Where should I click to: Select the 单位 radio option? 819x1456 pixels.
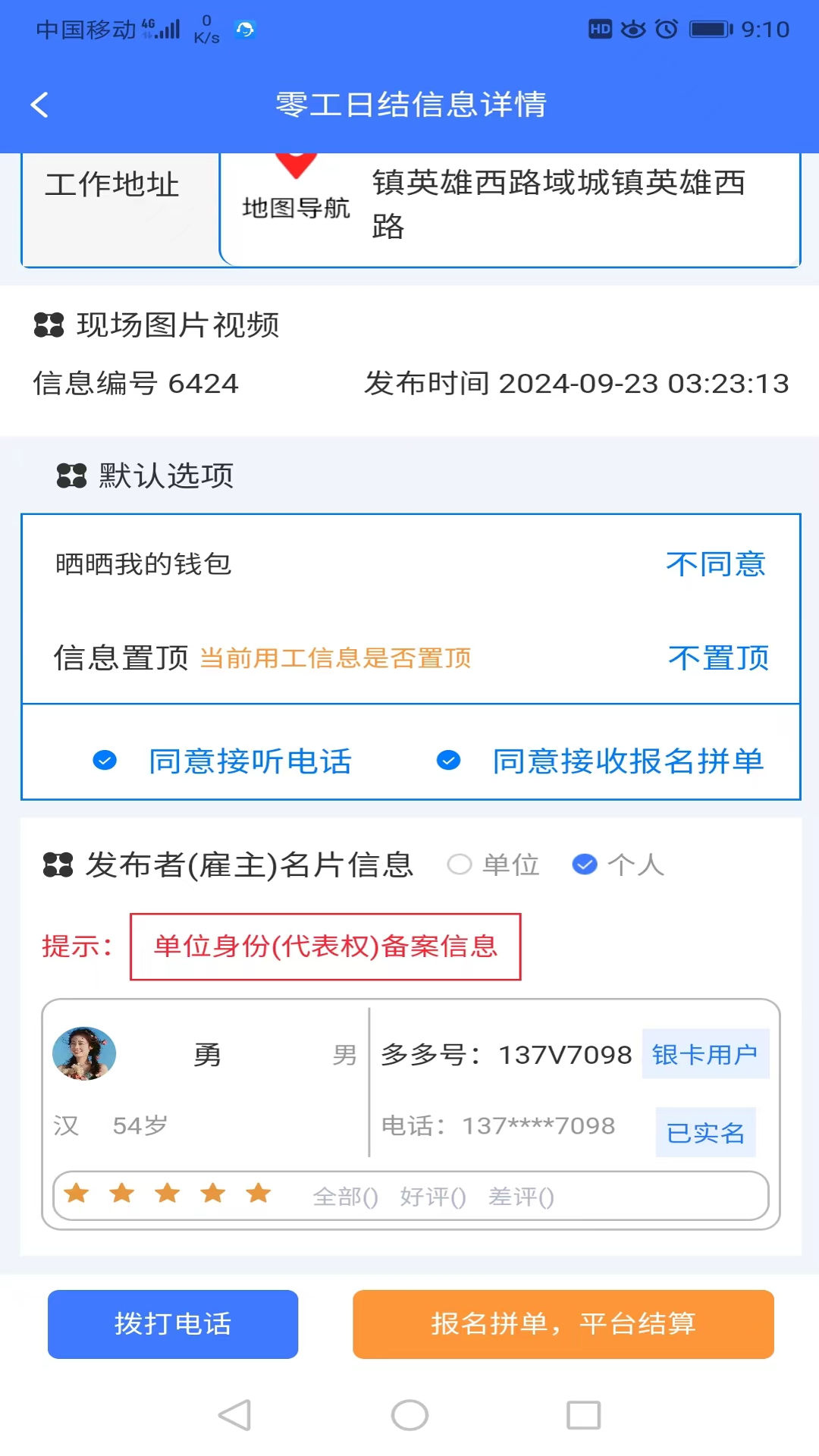pyautogui.click(x=459, y=864)
